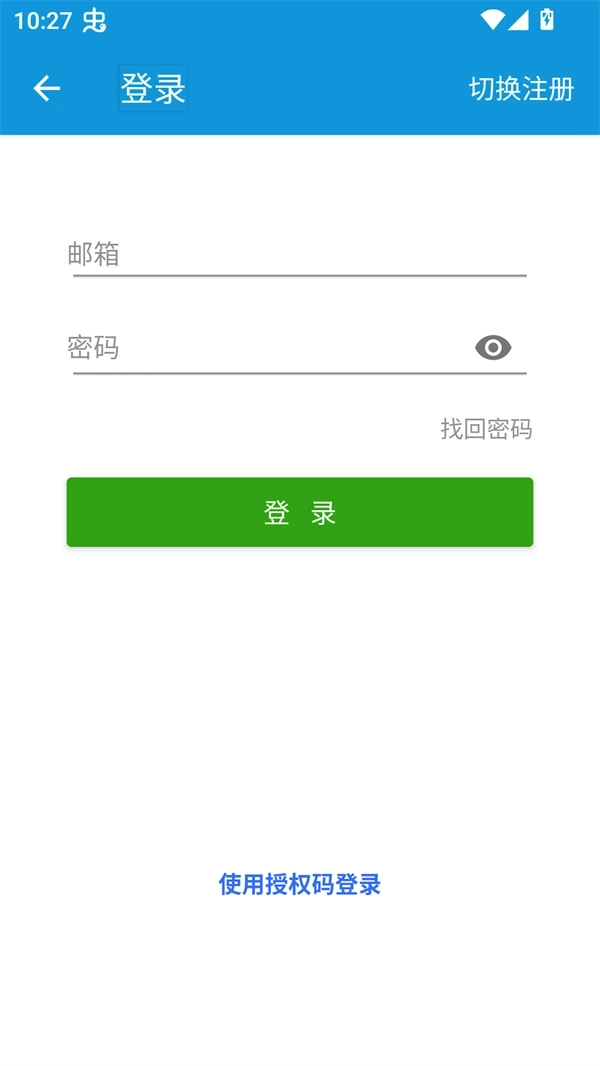Open 使用授权码登录 authorization code login
Image resolution: width=600 pixels, height=1066 pixels.
point(300,884)
